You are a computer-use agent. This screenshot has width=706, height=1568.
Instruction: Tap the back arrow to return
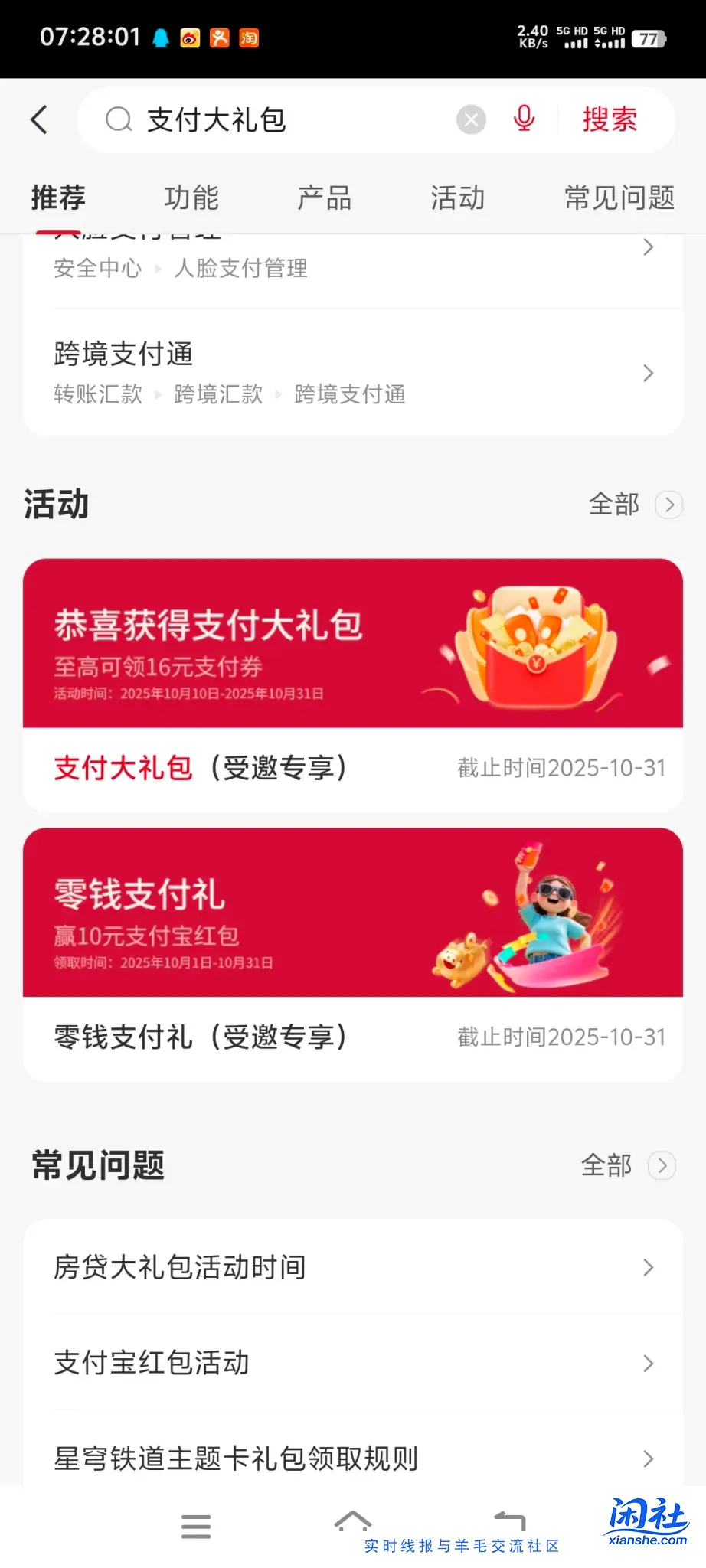point(40,120)
